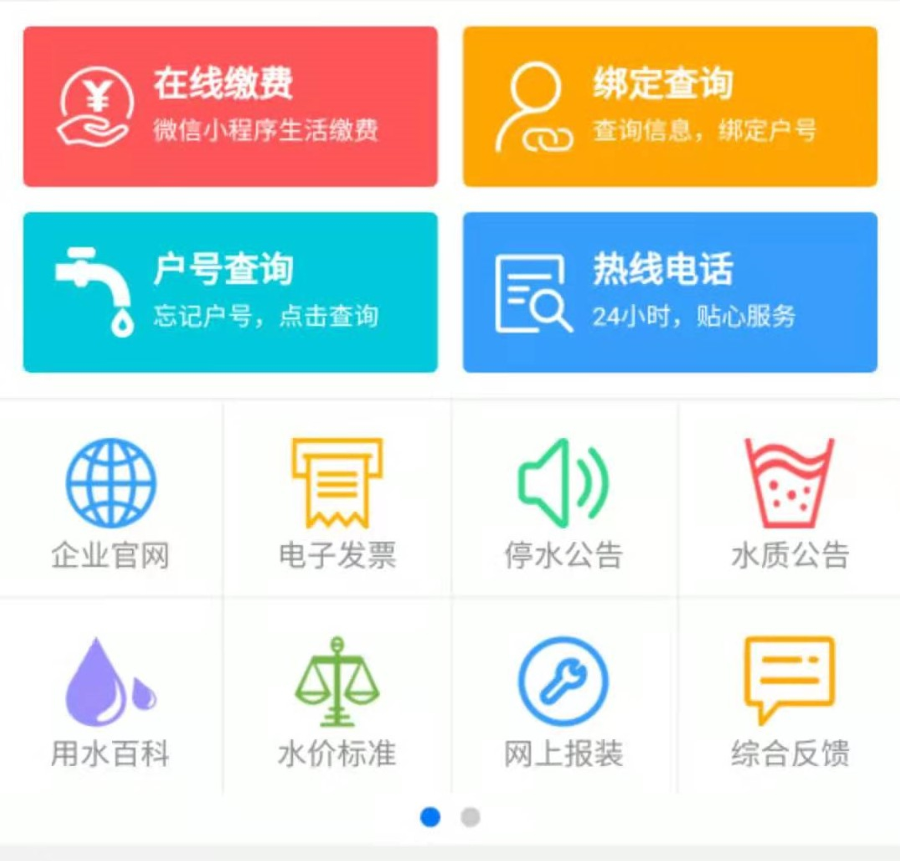This screenshot has width=900, height=861.
Task: Tap the 户号查询 account number lookup
Action: click(x=230, y=292)
